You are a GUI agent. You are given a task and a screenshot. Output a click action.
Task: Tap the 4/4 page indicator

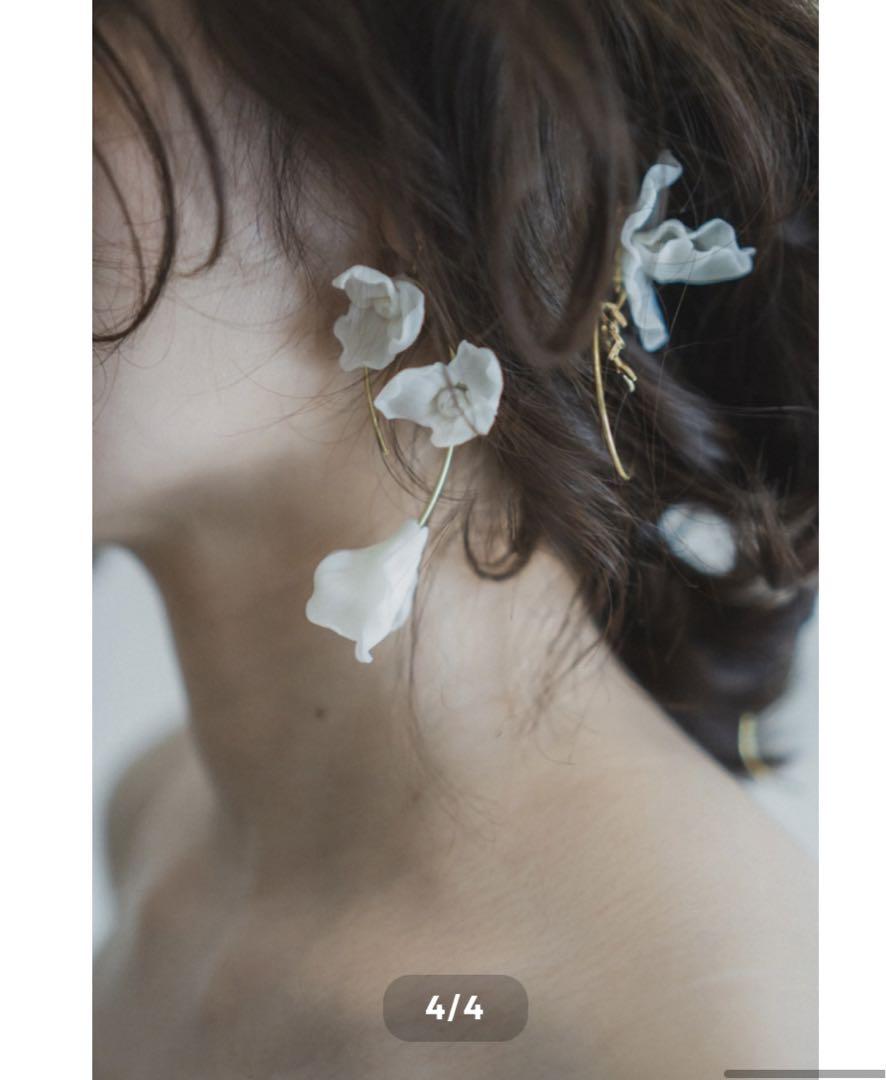tap(455, 1008)
